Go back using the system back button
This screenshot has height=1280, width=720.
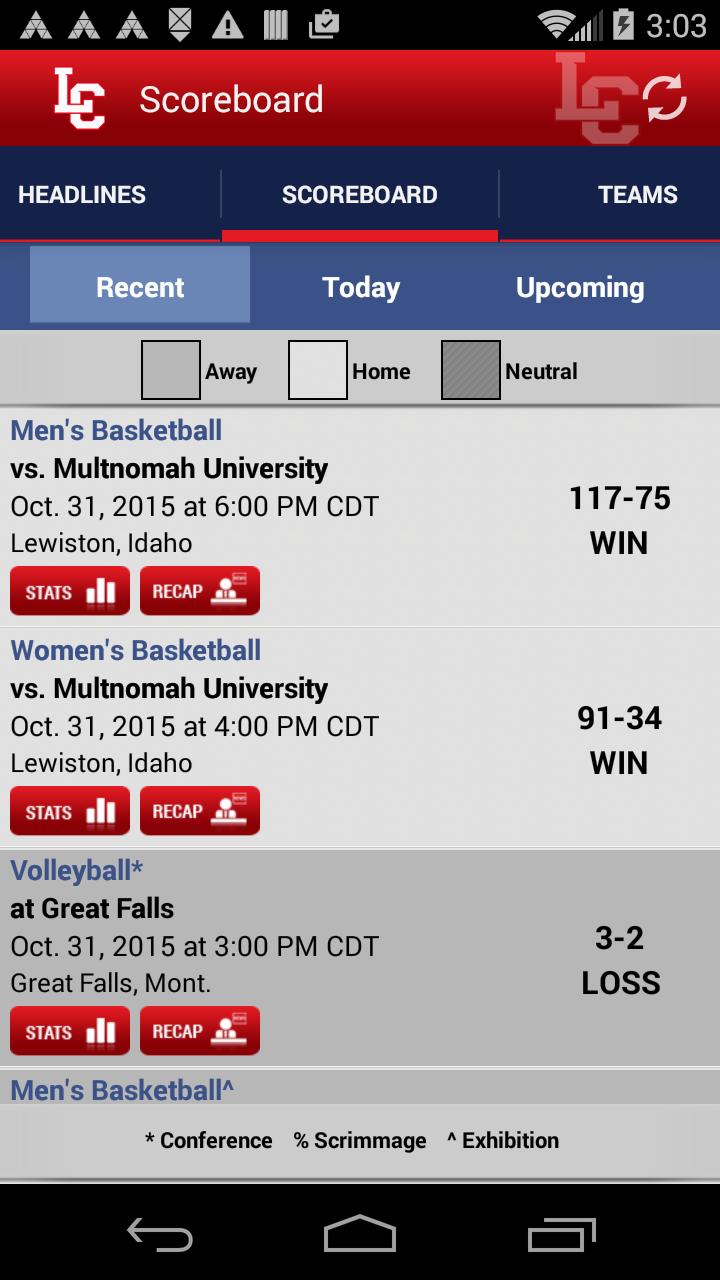point(160,1234)
